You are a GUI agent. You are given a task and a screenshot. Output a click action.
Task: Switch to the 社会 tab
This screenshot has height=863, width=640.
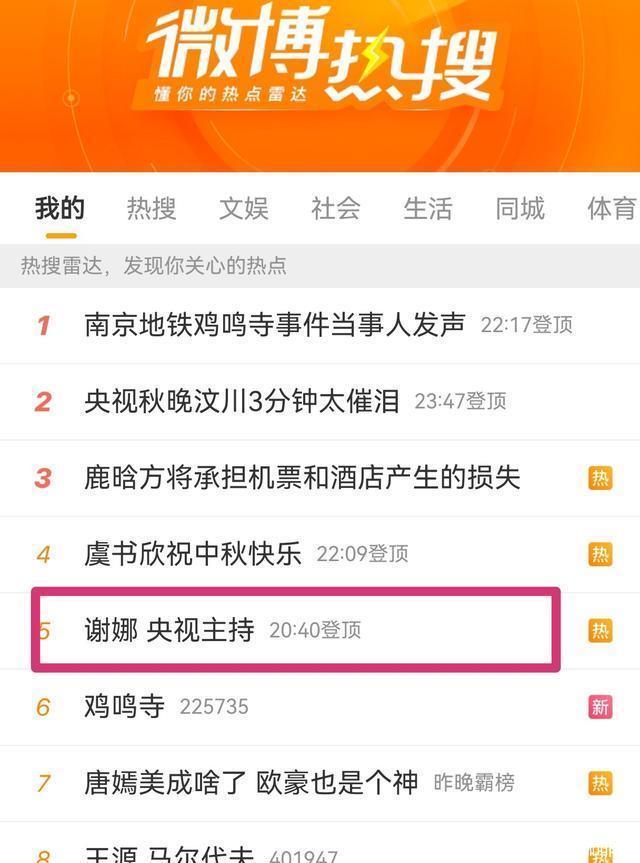click(x=336, y=208)
